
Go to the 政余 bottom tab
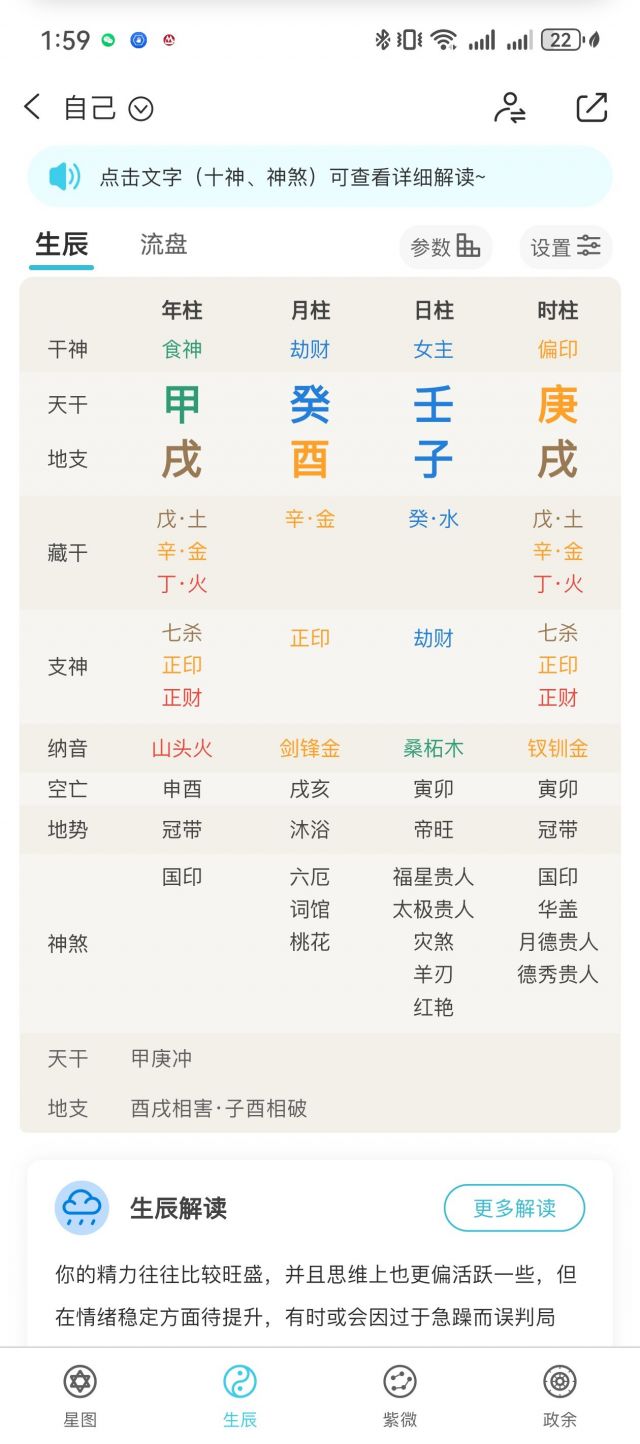pos(560,1395)
